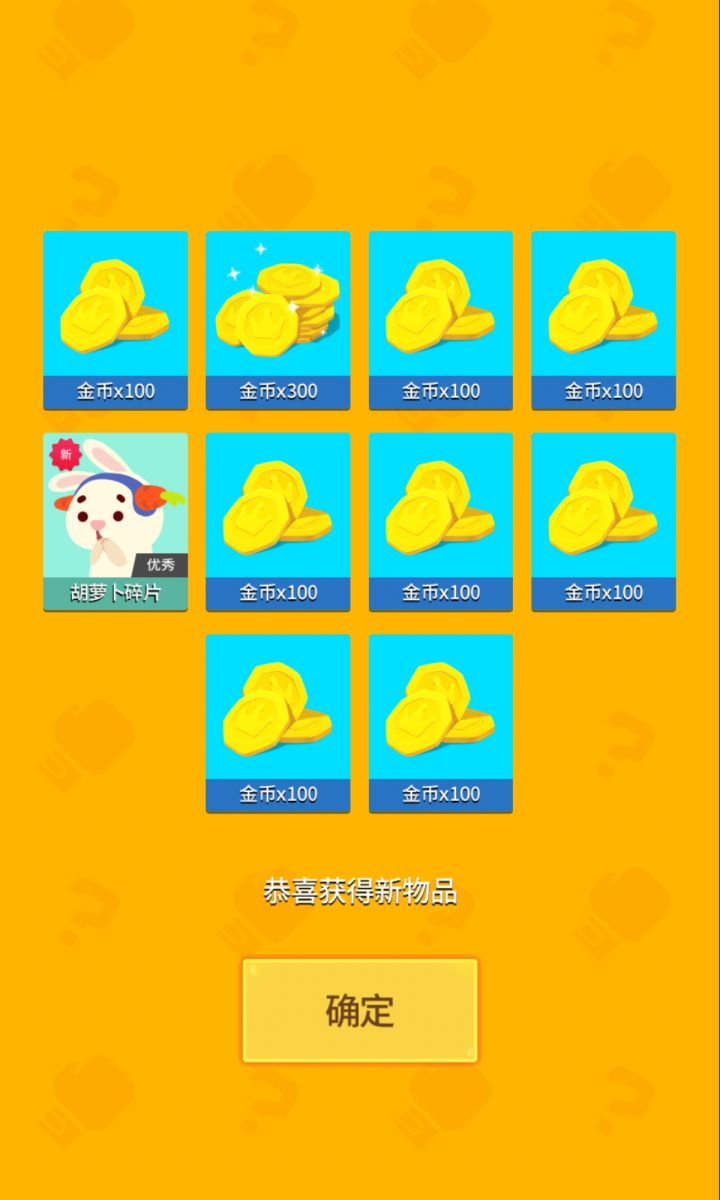Tap the 金币x100 label on the top-left card
720x1200 pixels.
[x=113, y=392]
